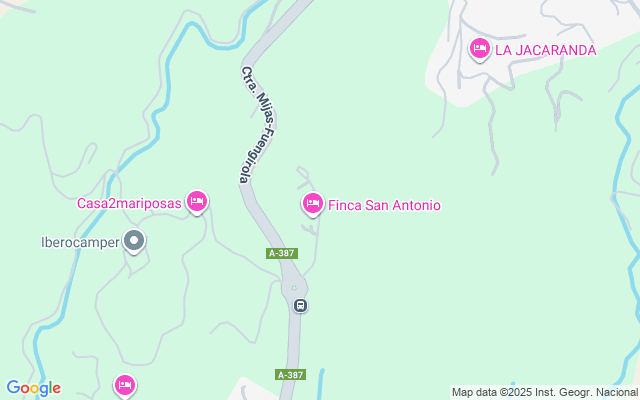Tap the Casa2mariposas lodging marker

tap(197, 201)
